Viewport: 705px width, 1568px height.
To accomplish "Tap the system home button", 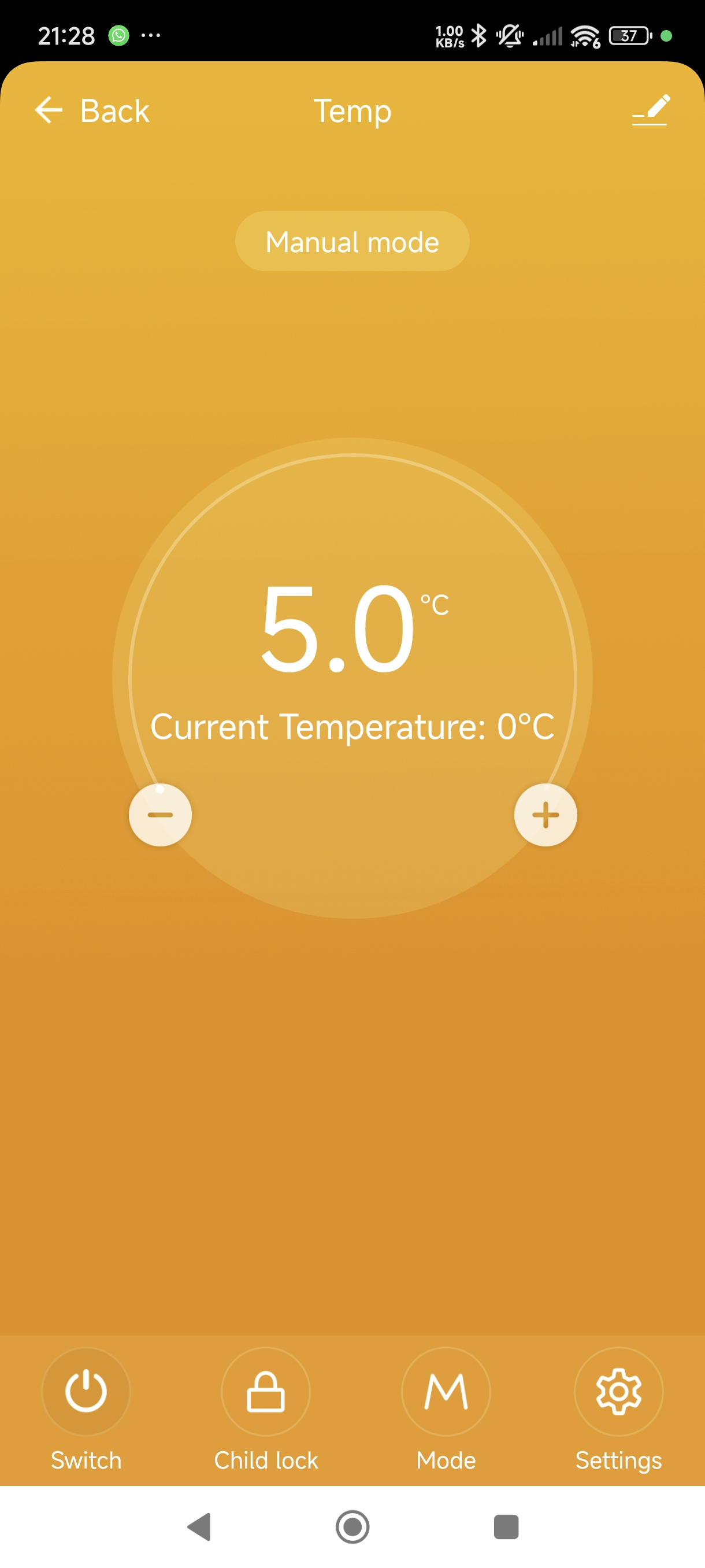I will pos(353,1526).
